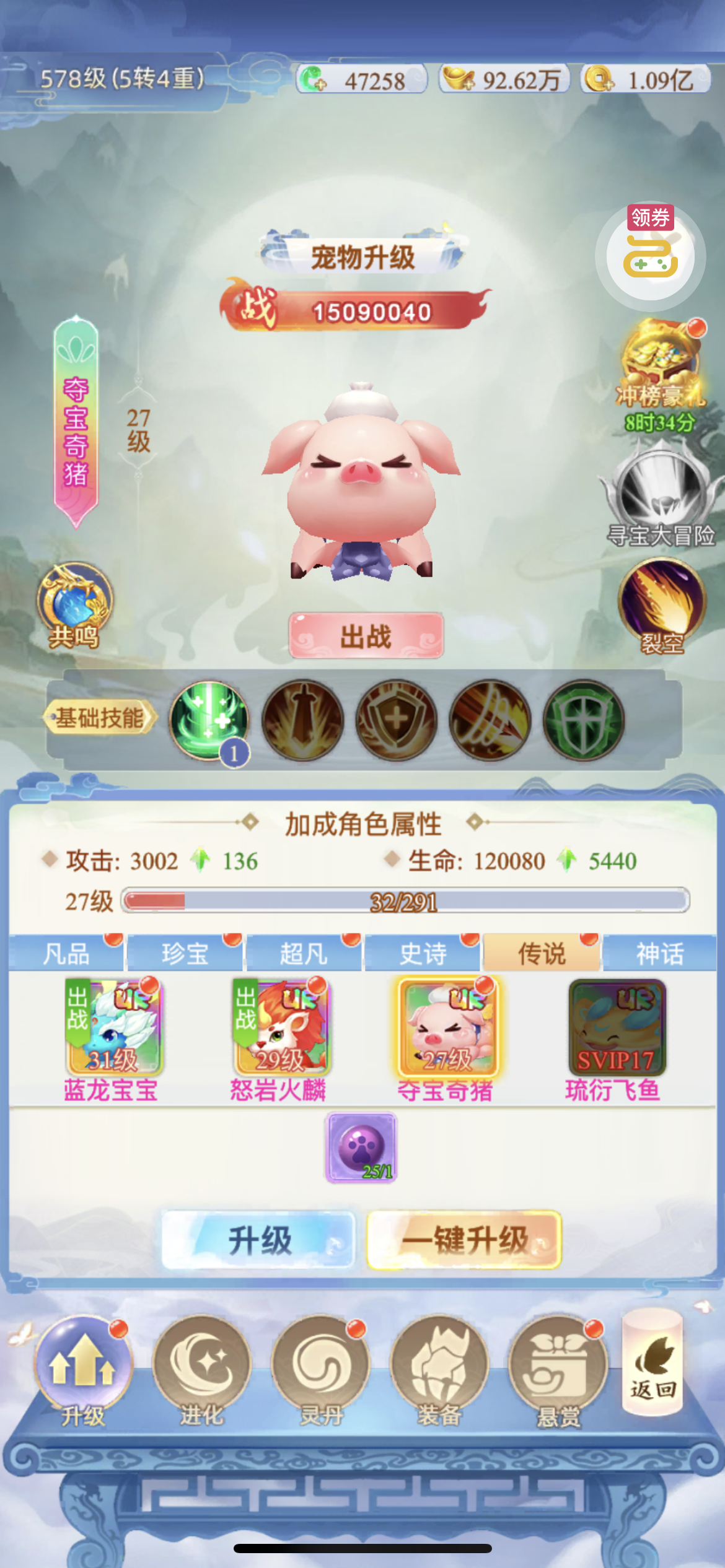Open the 装备 equipment section

coord(439,1369)
